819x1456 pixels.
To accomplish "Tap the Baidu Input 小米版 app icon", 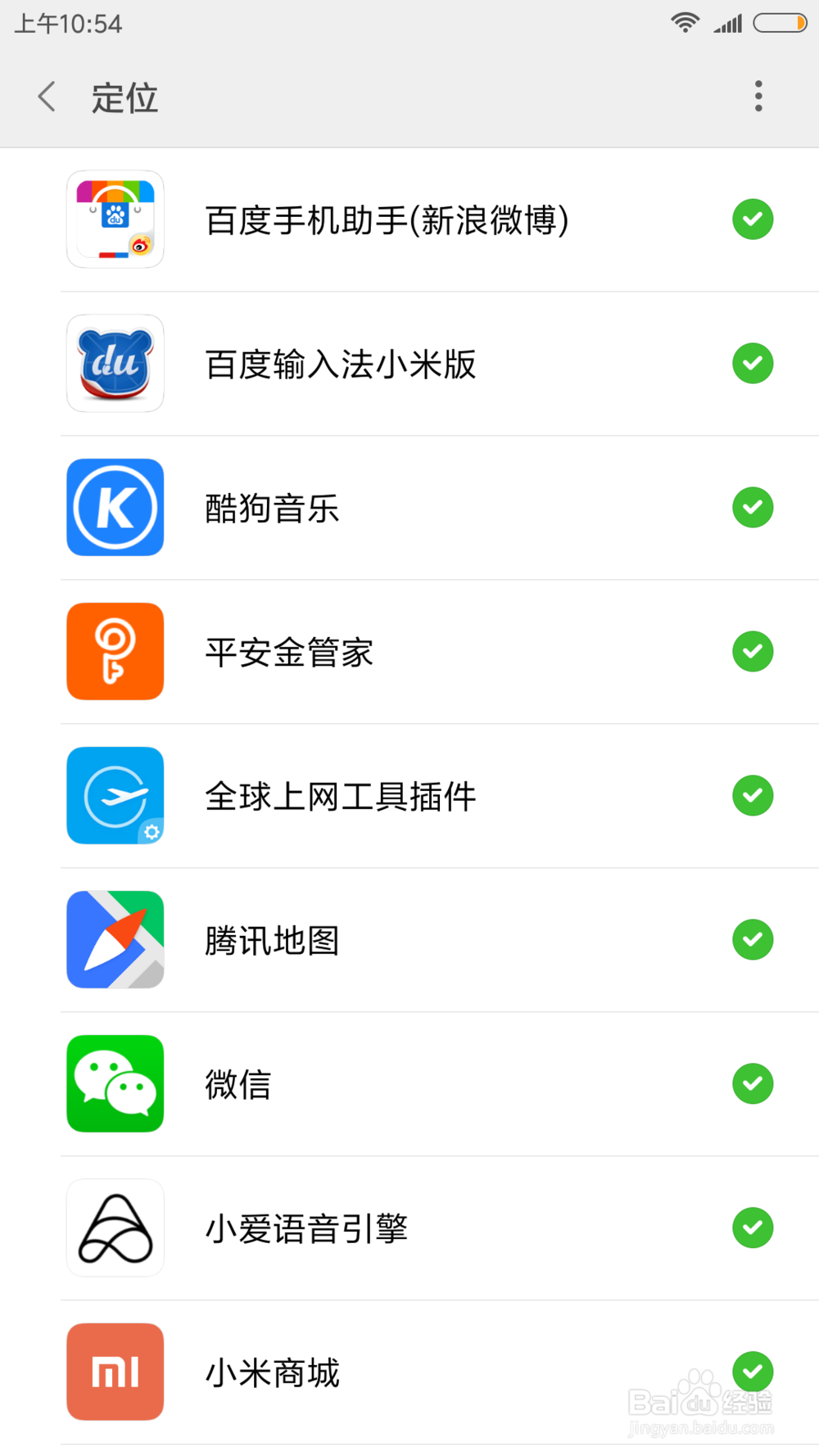I will (x=115, y=364).
